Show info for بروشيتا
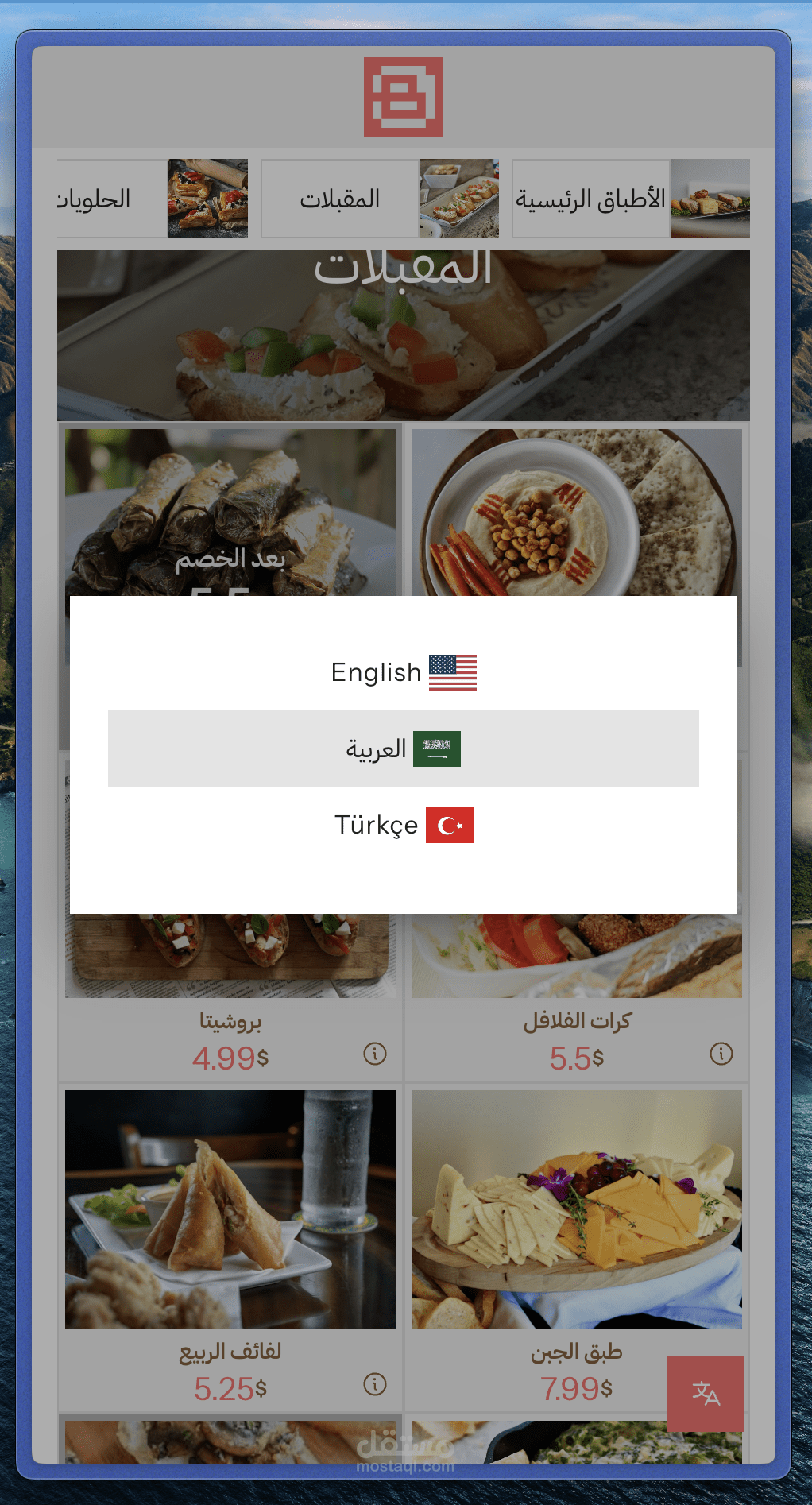 (375, 1054)
